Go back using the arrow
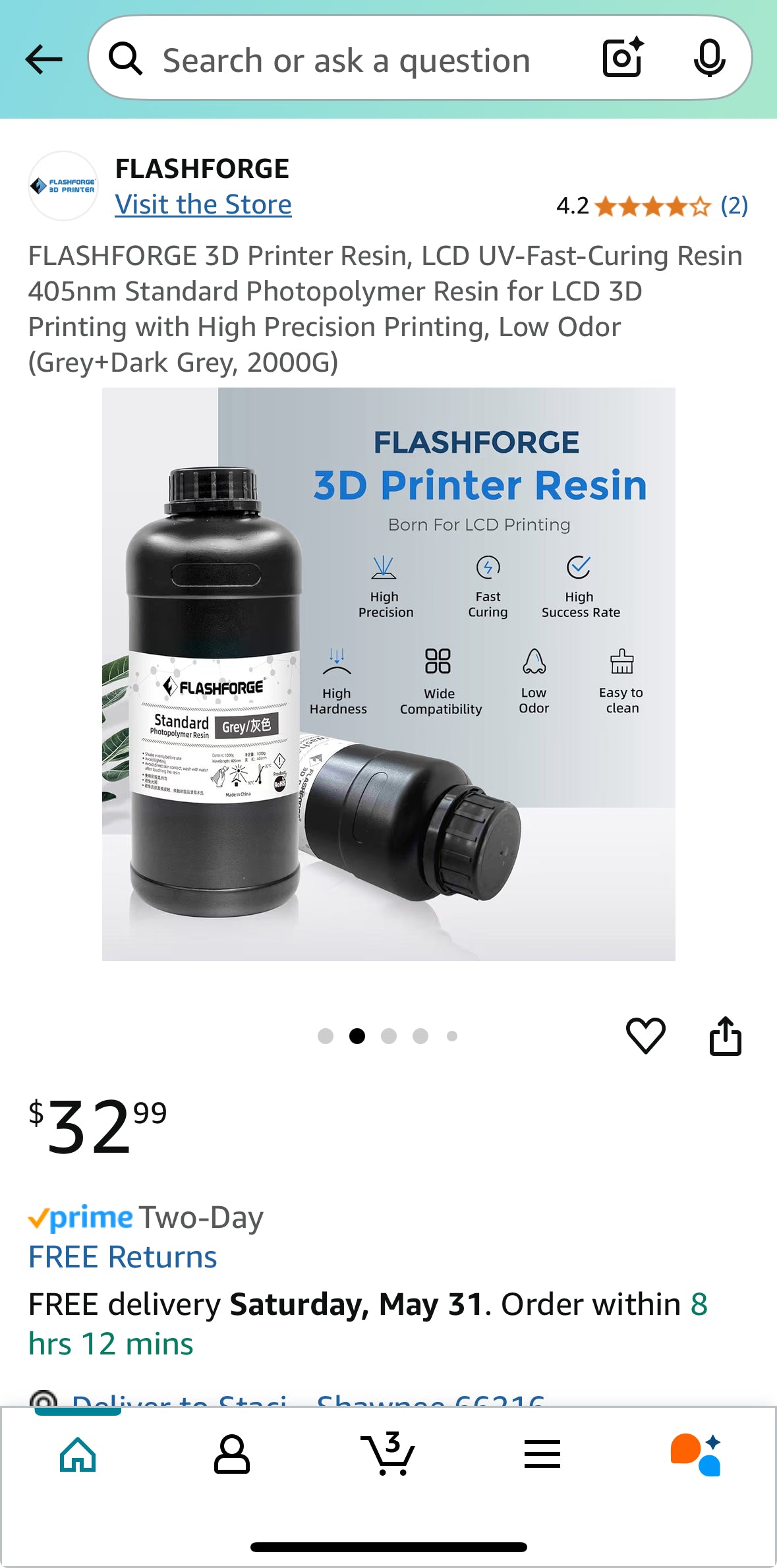777x1568 pixels. coord(43,59)
